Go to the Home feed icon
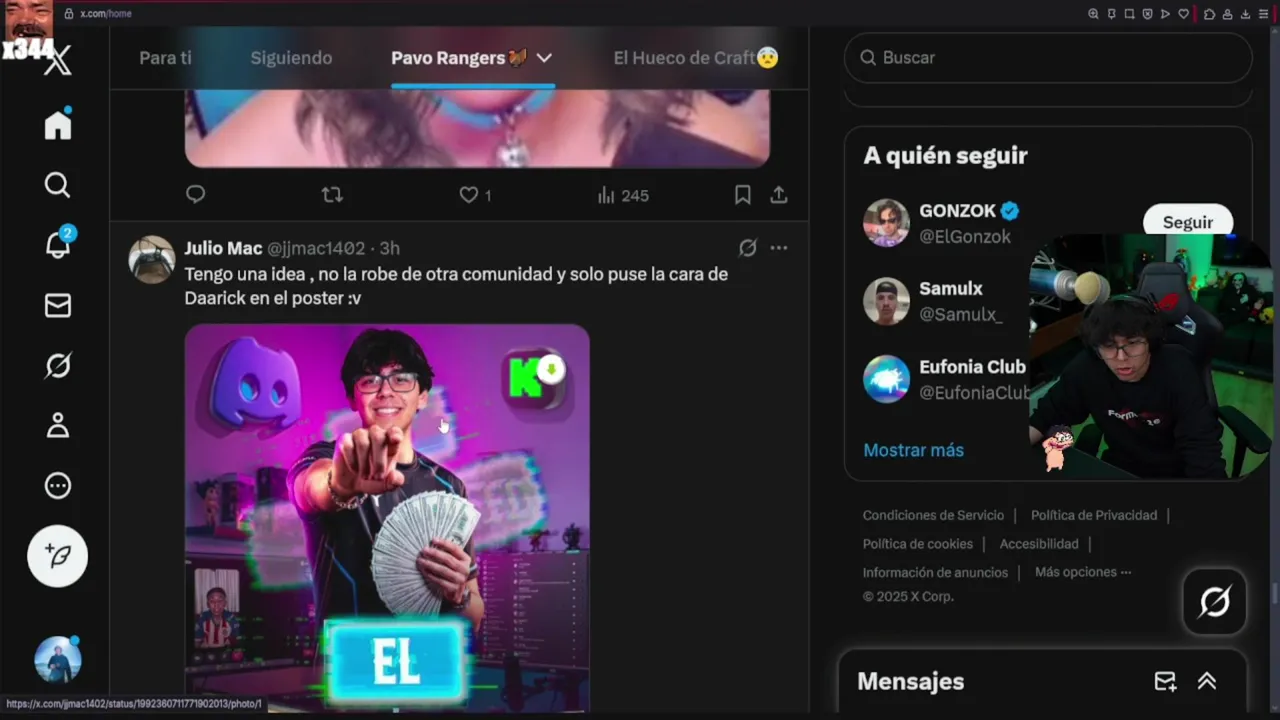The image size is (1280, 720). coord(57,125)
